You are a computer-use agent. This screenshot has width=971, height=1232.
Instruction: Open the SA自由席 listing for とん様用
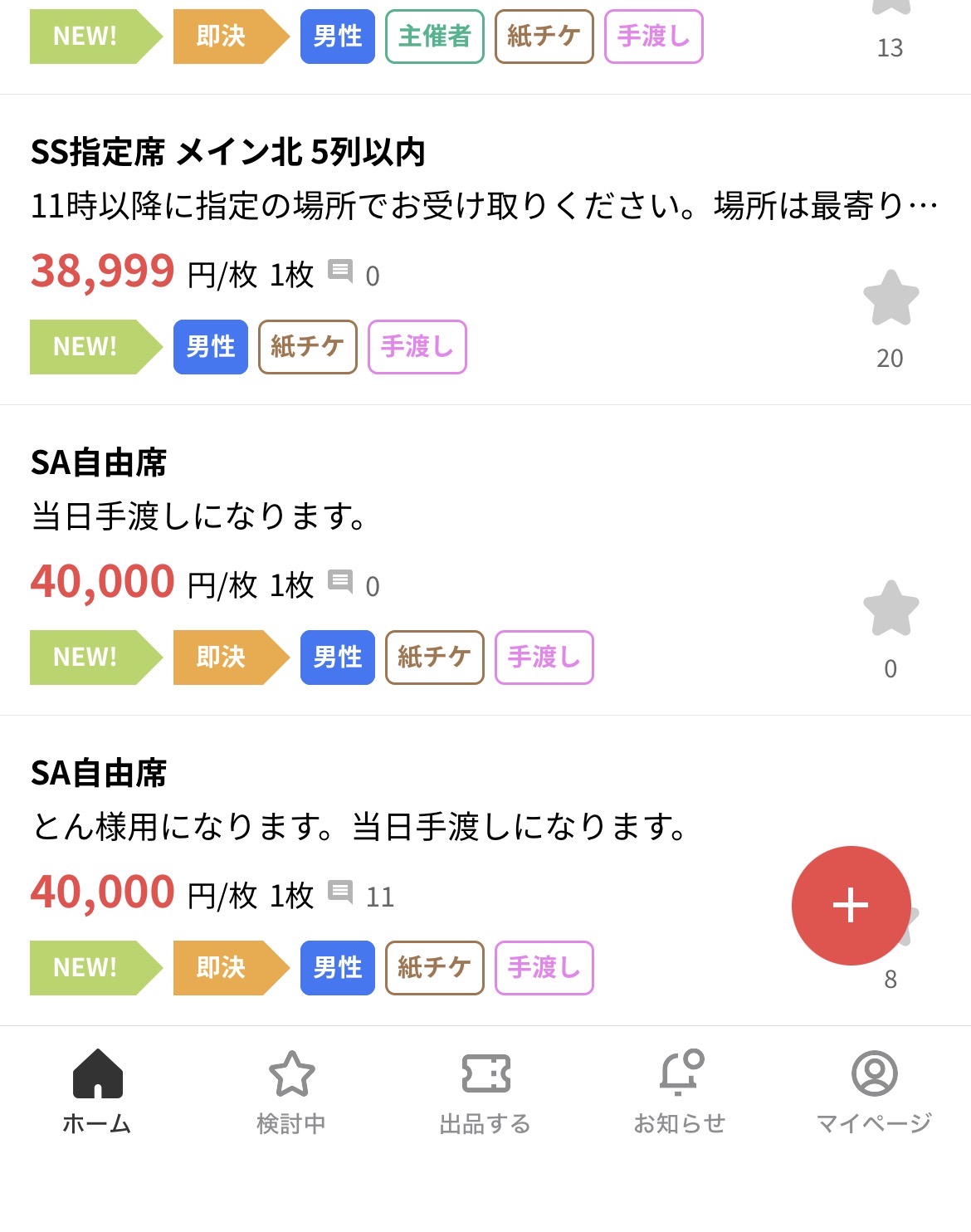click(100, 774)
